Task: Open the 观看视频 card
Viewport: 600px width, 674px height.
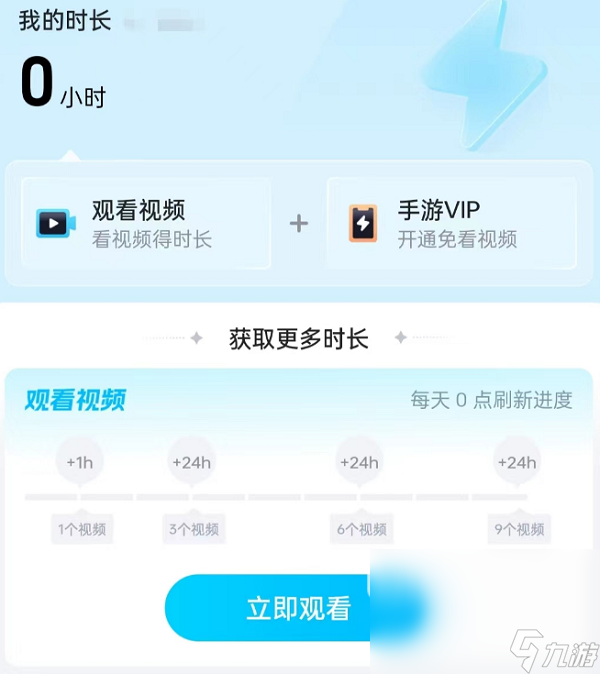Action: (x=146, y=224)
